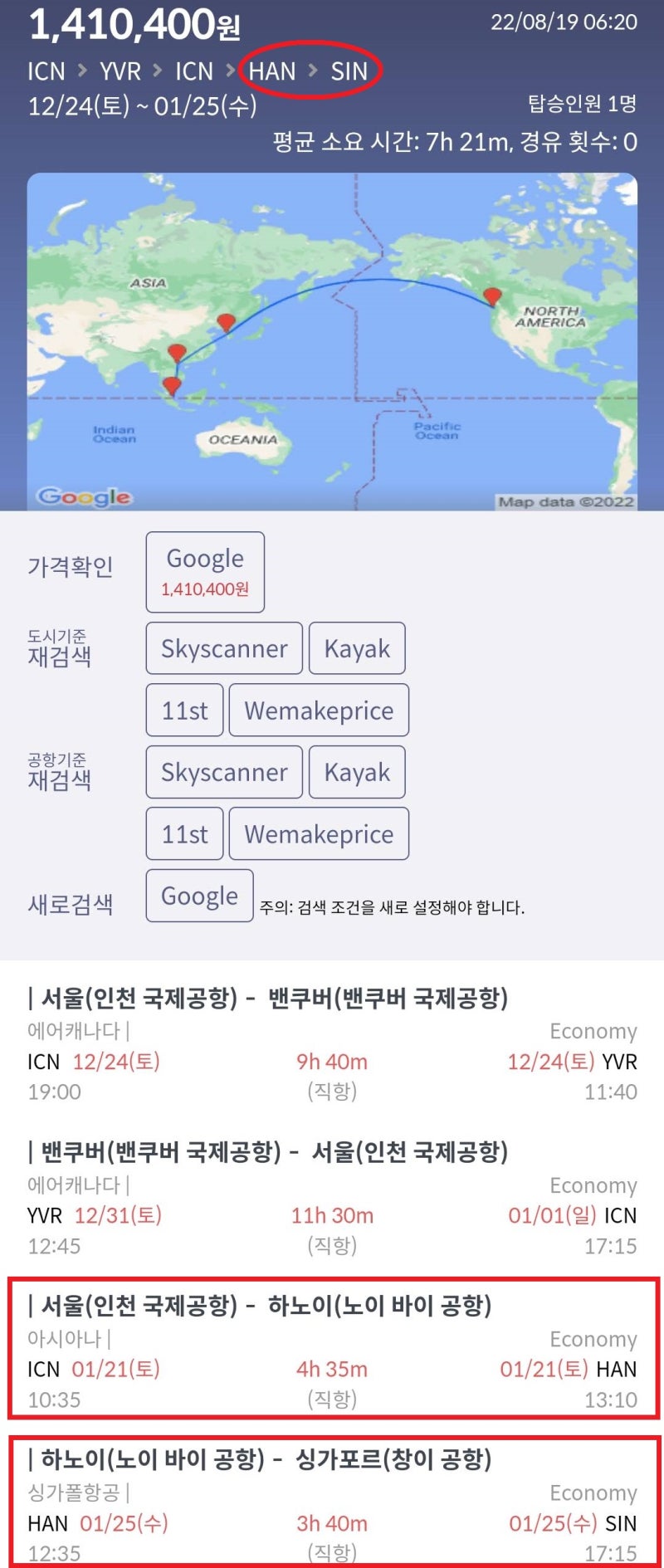Re-search by city on Kayak
664x1568 pixels.
click(x=357, y=648)
